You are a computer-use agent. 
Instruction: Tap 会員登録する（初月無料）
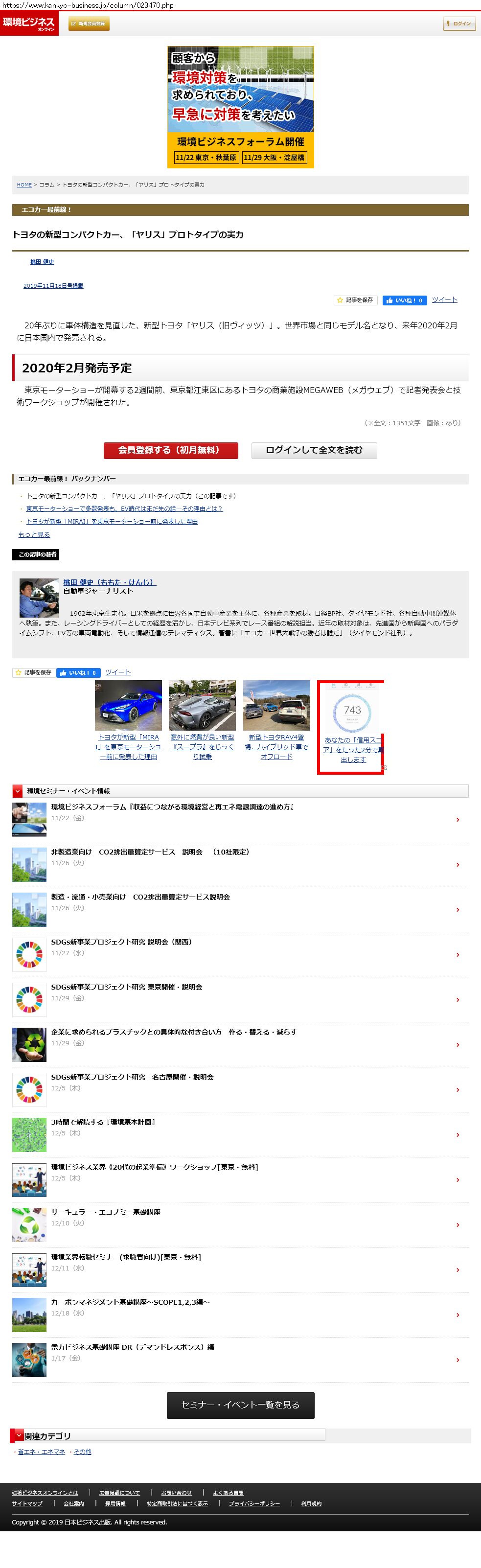pos(170,450)
